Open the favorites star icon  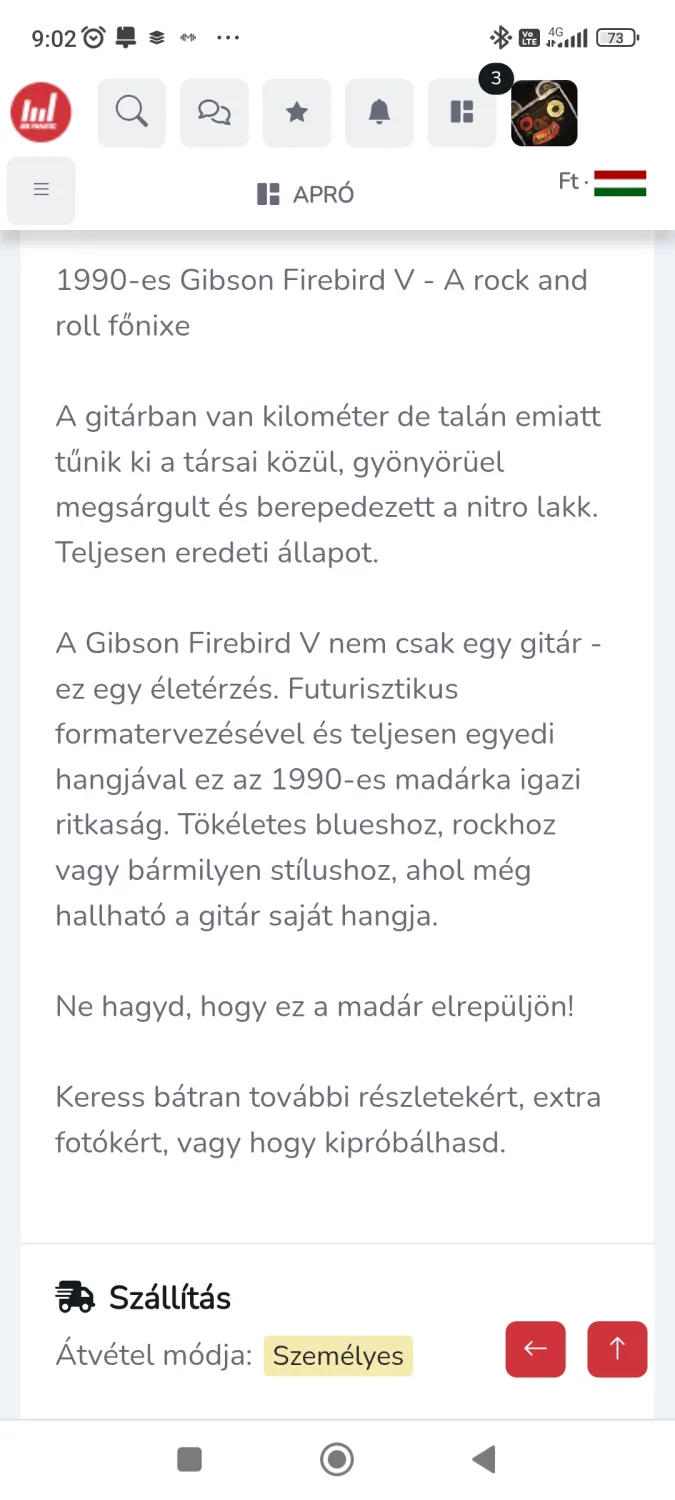(x=297, y=113)
